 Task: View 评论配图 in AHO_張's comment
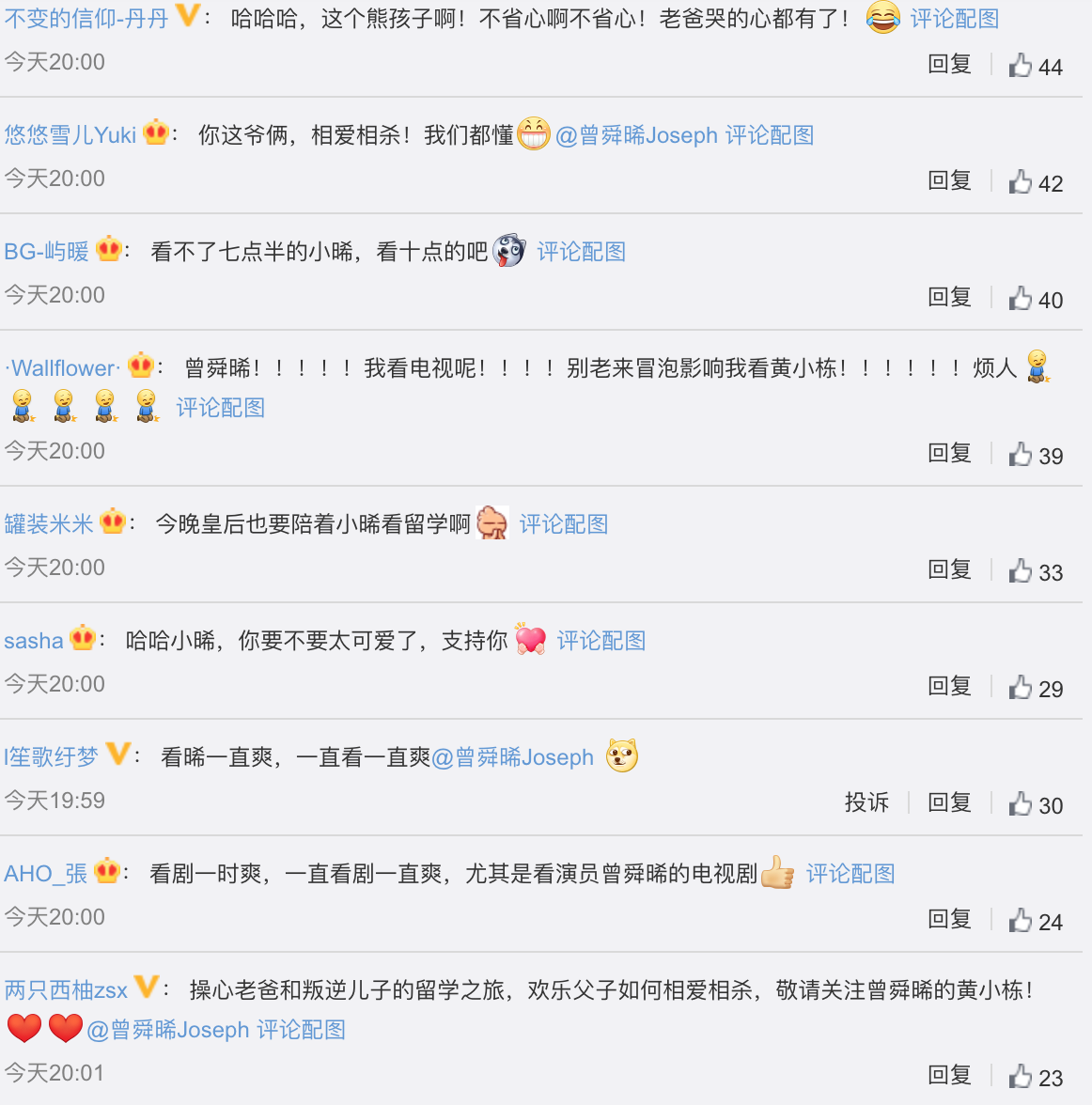850,873
